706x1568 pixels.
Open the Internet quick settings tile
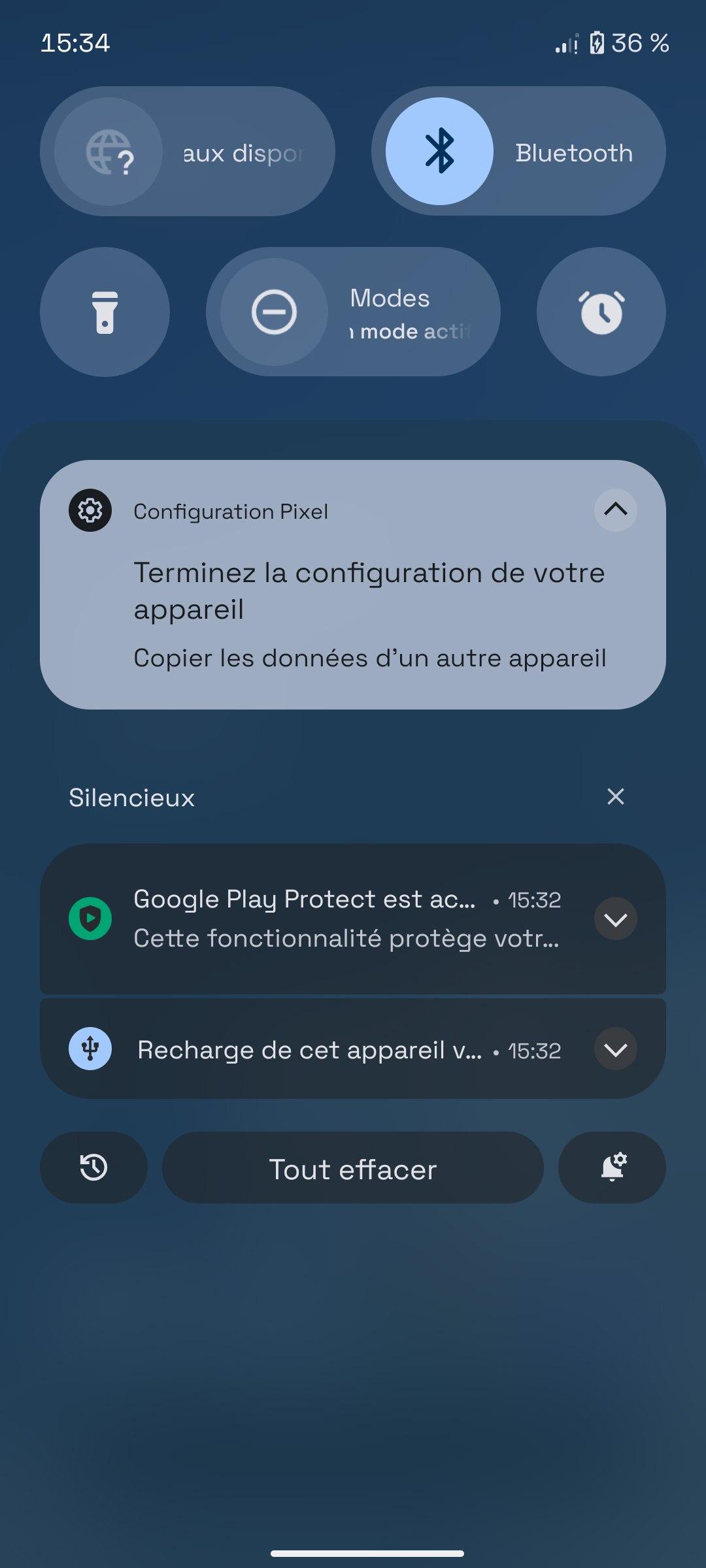pyautogui.click(x=187, y=152)
